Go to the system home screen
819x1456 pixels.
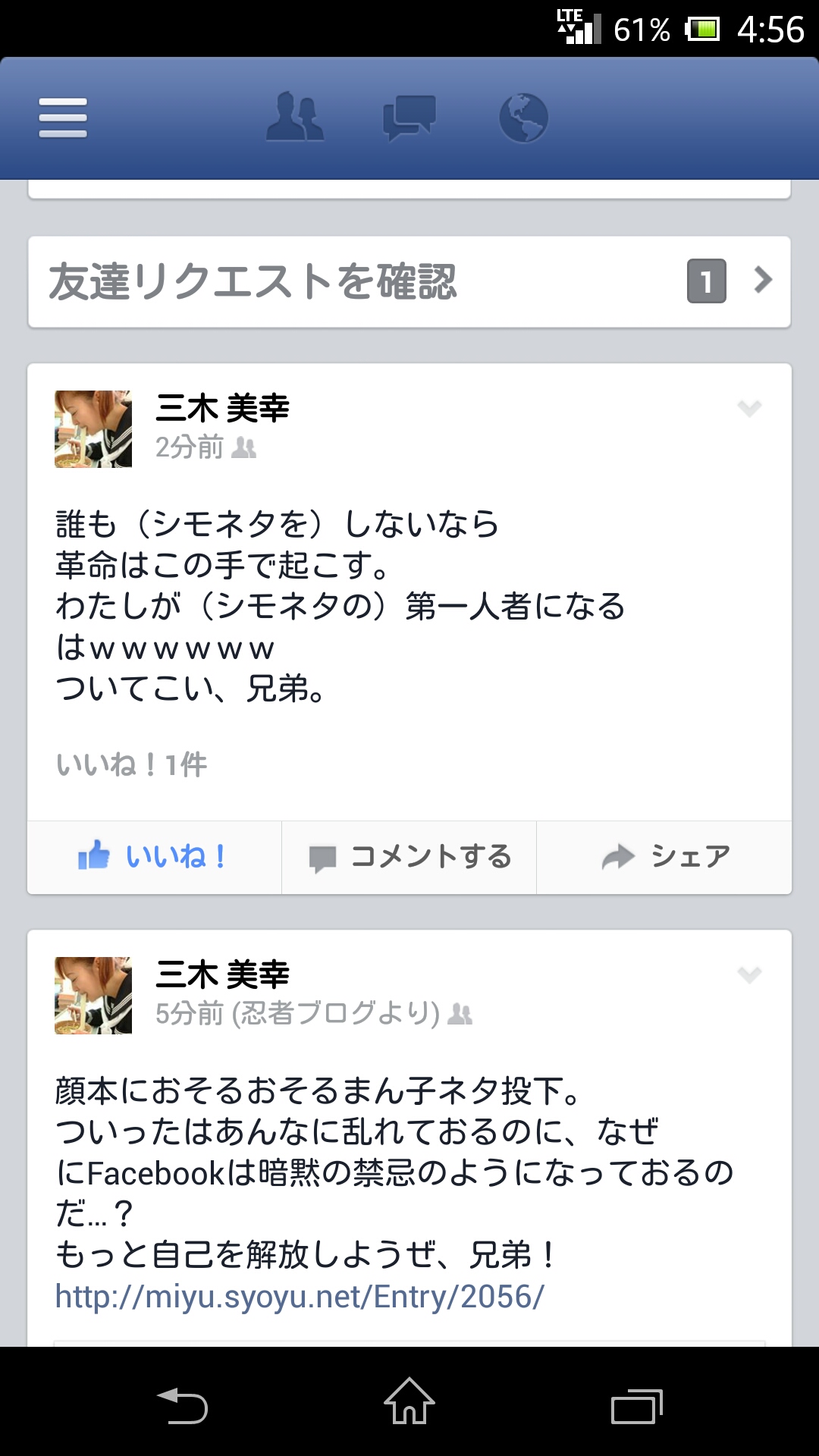(409, 1403)
